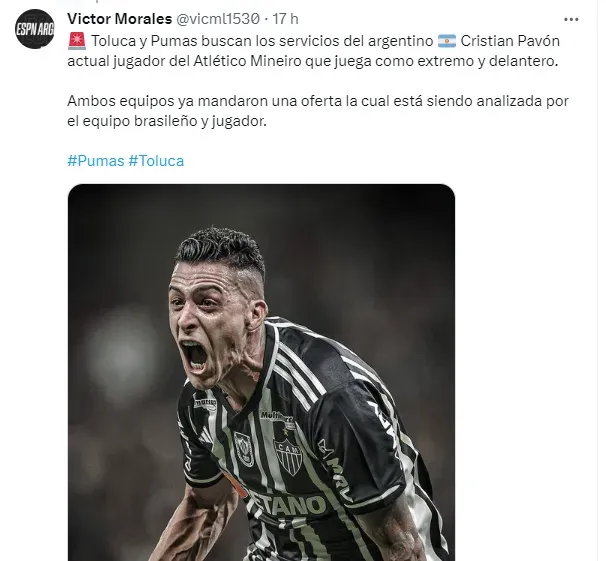Image resolution: width=606 pixels, height=561 pixels.
Task: Open the #Toluca hashtag
Action: pyautogui.click(x=156, y=160)
